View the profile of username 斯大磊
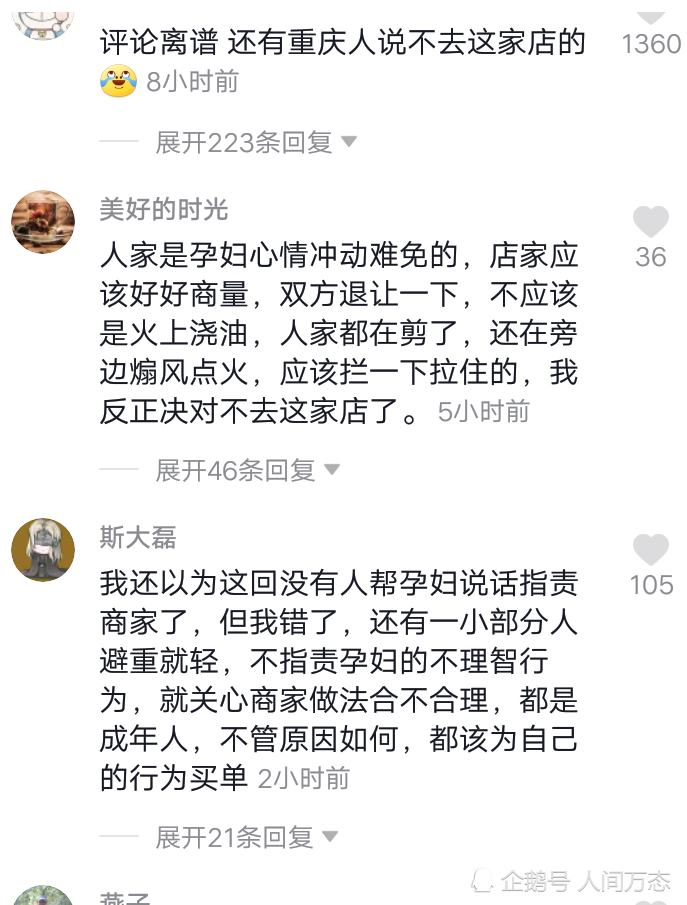687x905 pixels. point(138,537)
